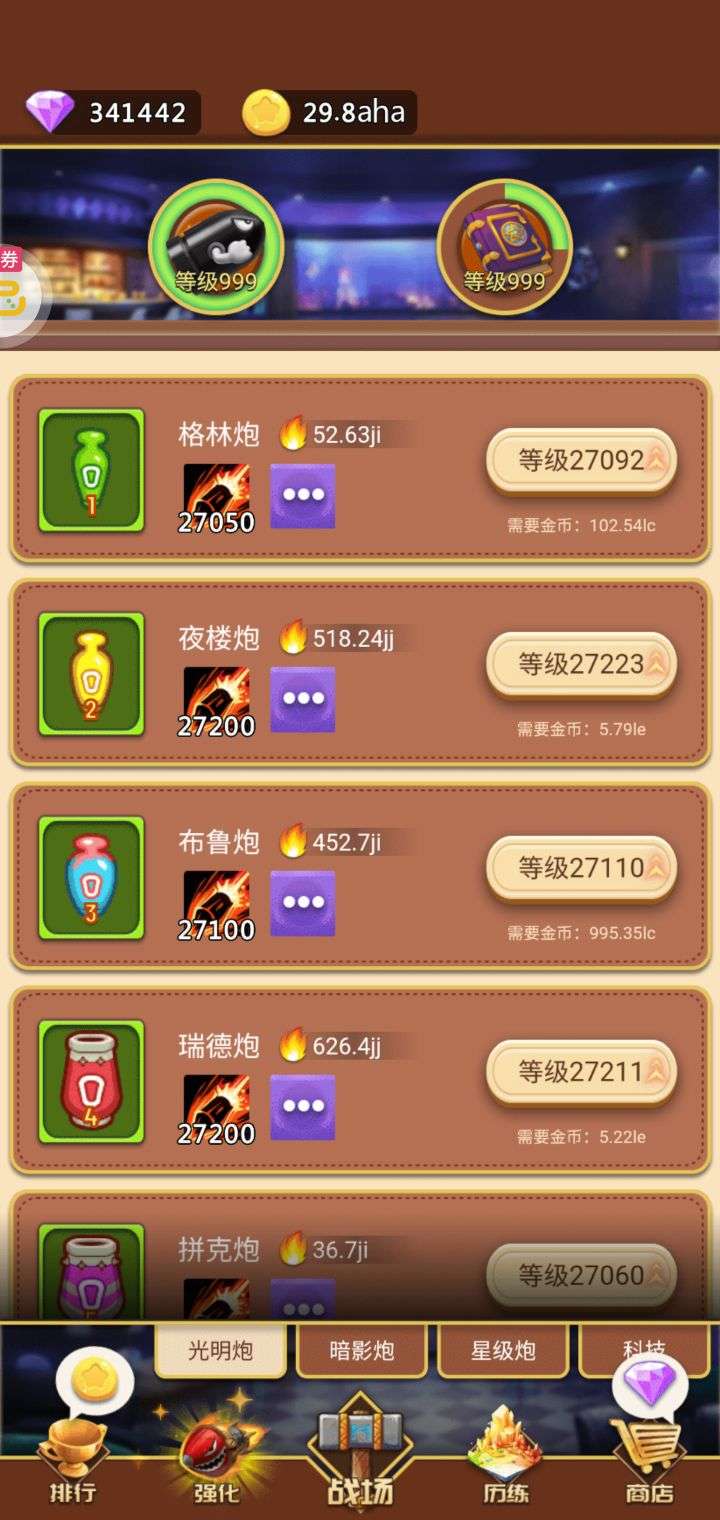The height and width of the screenshot is (1520, 720).
Task: Switch to the 光明炮 tab
Action: coord(221,1351)
